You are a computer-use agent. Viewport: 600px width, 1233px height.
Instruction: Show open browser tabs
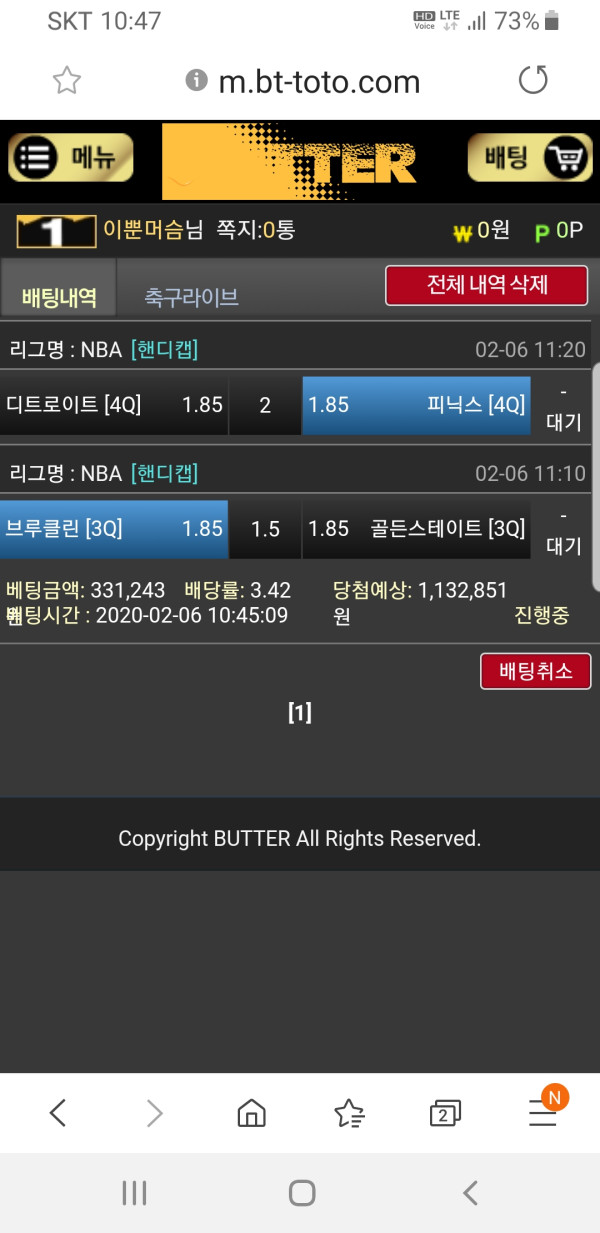pyautogui.click(x=444, y=1112)
